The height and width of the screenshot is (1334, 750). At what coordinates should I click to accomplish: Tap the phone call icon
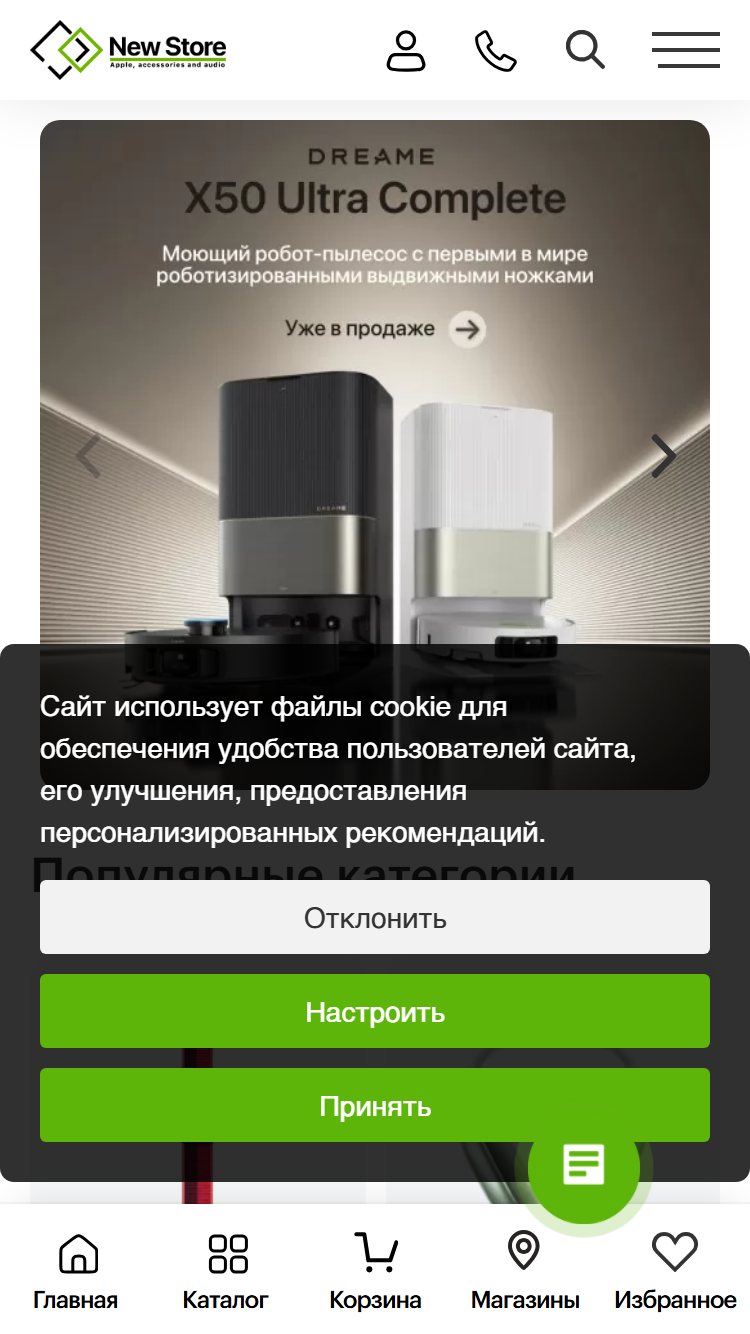pos(496,50)
